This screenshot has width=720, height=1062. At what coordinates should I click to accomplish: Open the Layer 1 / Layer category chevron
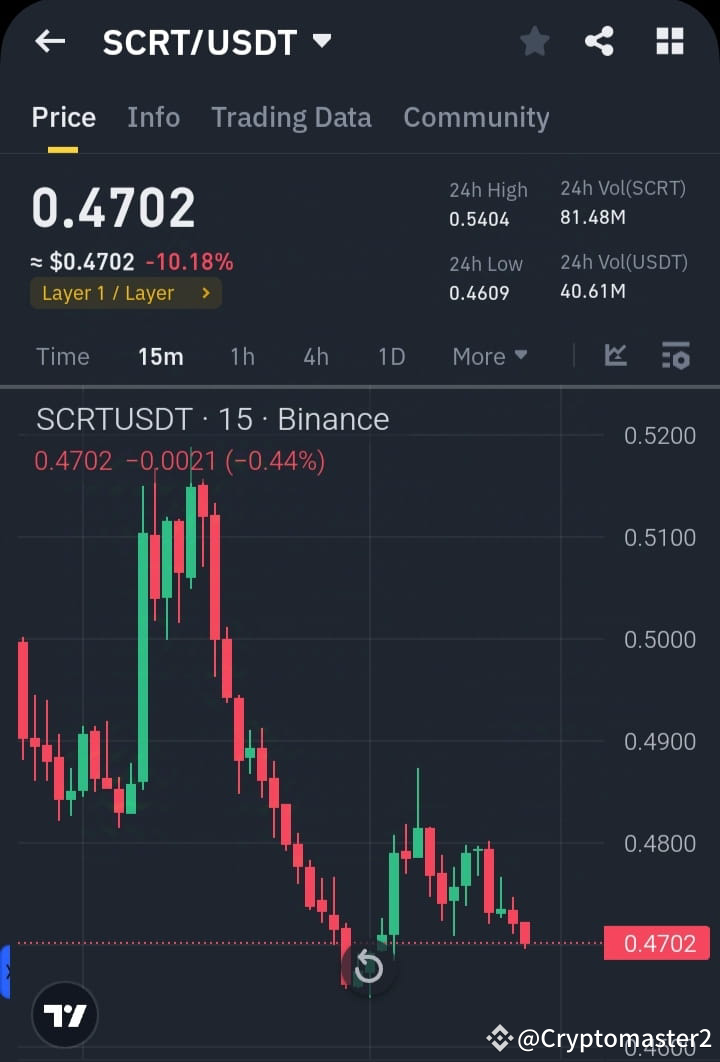(x=207, y=294)
